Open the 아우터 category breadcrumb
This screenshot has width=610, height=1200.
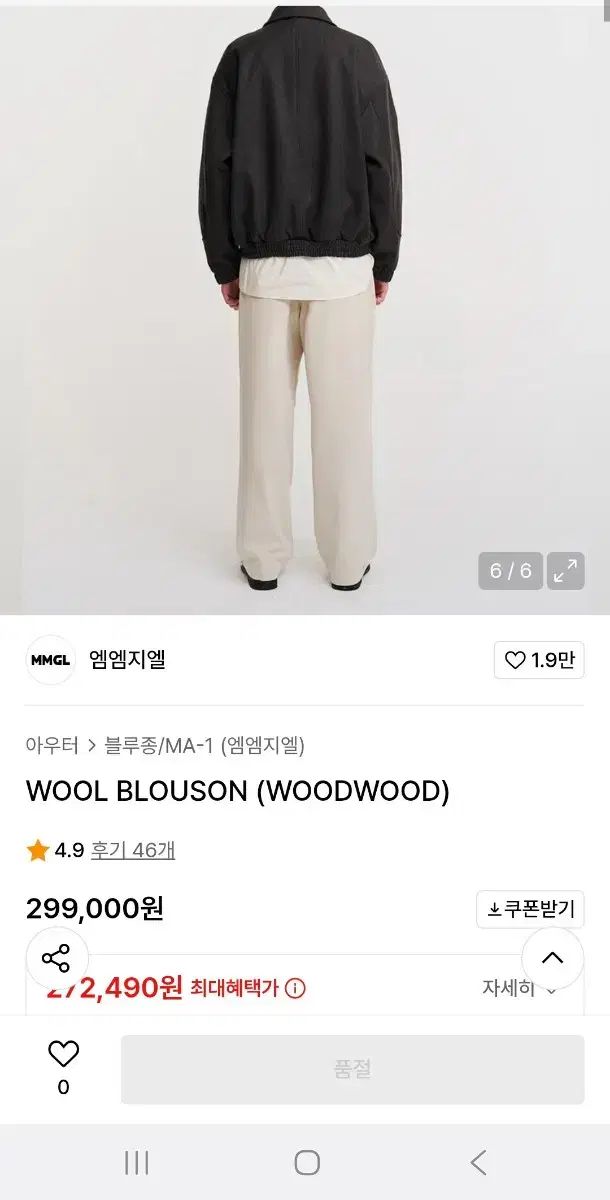point(52,745)
